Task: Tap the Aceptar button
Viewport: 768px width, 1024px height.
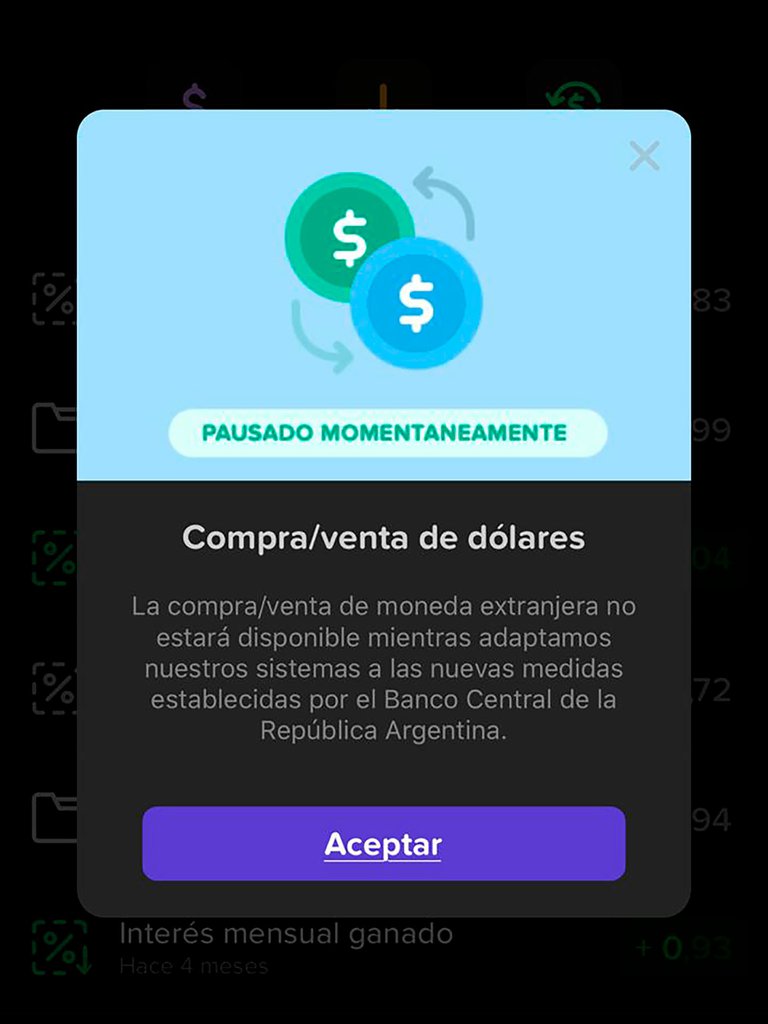Action: (x=383, y=844)
